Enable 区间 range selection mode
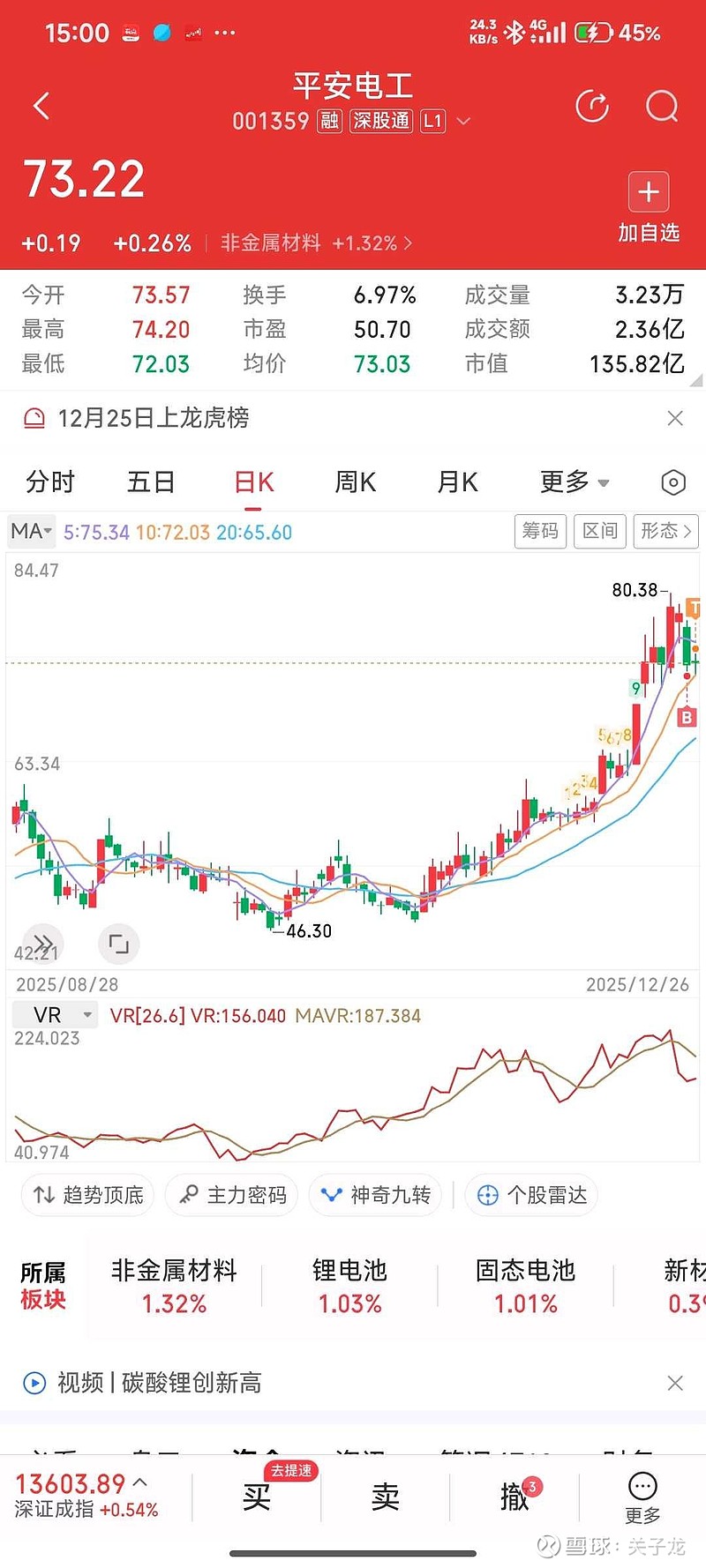This screenshot has height=1568, width=706. tap(599, 532)
